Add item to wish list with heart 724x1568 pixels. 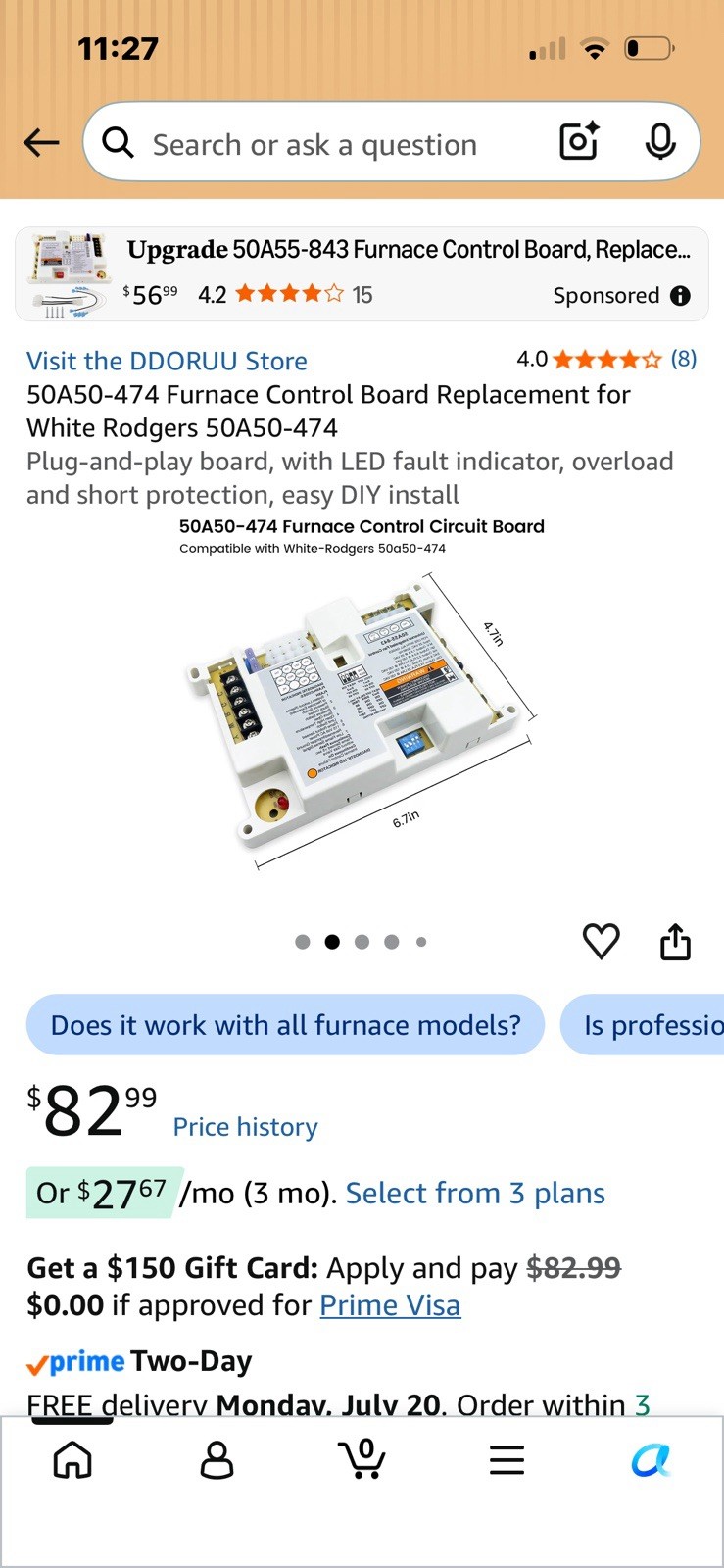click(x=601, y=942)
